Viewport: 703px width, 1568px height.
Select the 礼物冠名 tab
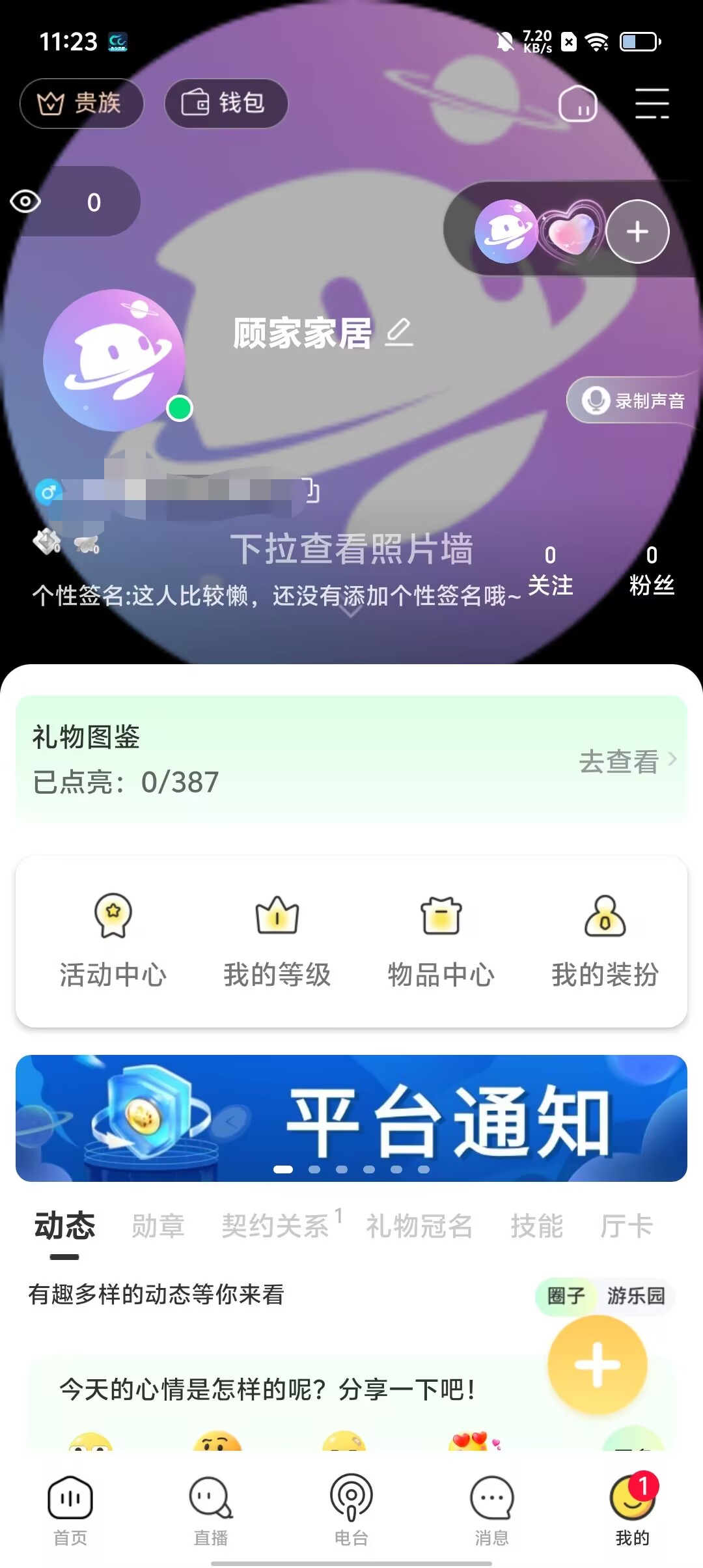tap(419, 1226)
